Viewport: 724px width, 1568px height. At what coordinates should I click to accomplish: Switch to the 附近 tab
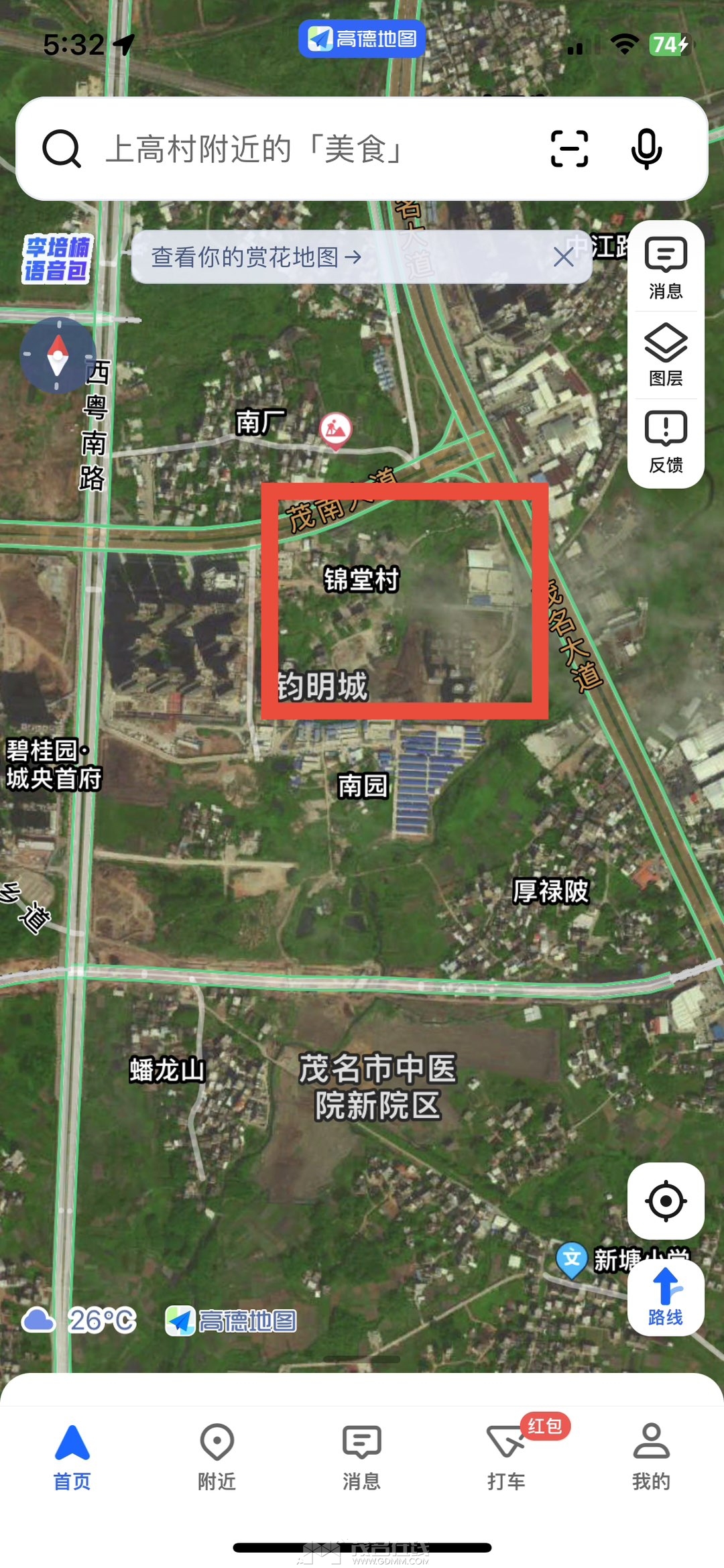[x=217, y=1456]
